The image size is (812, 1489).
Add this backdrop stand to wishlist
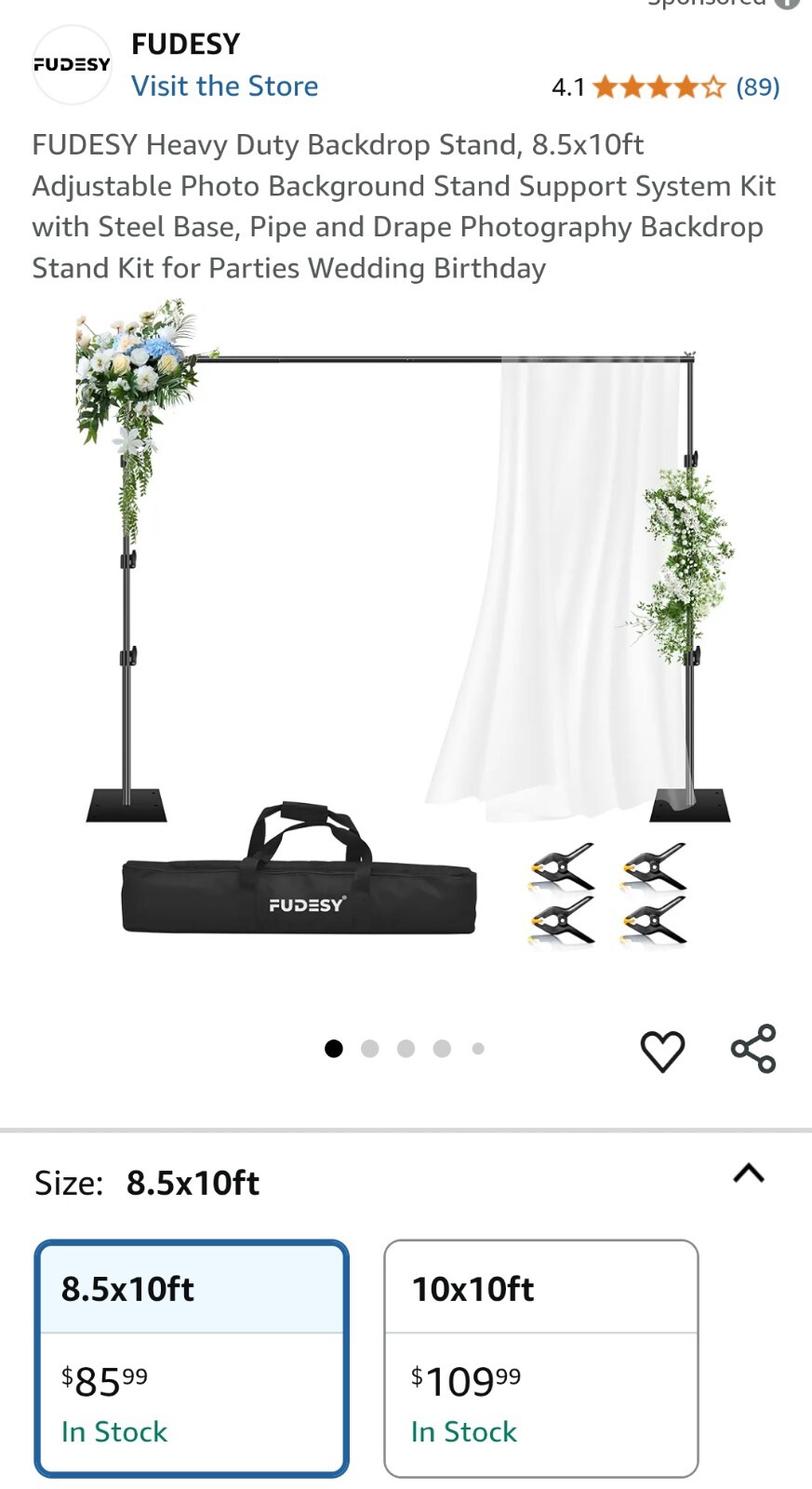click(x=662, y=1051)
